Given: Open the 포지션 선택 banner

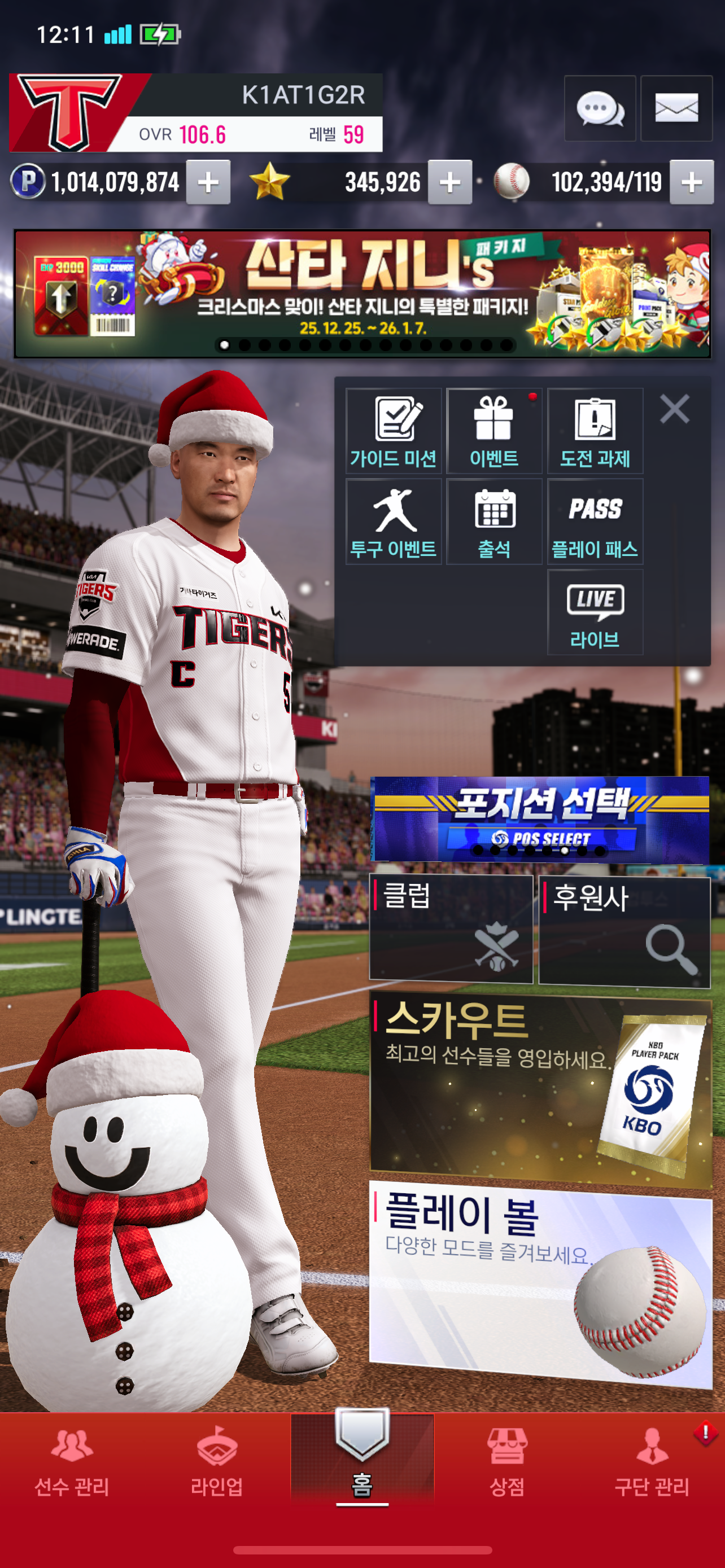Looking at the screenshot, I should [539, 818].
